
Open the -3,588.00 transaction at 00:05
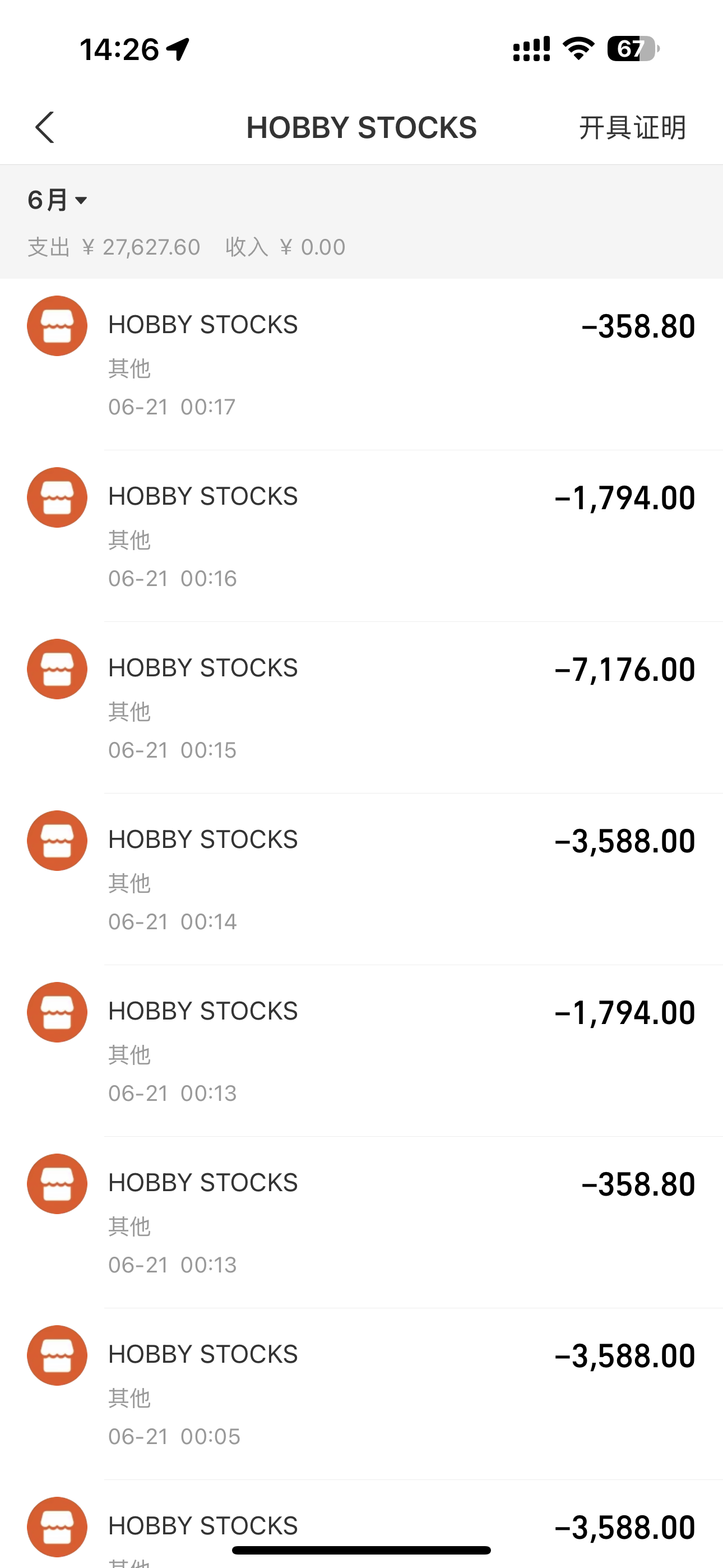click(361, 1394)
